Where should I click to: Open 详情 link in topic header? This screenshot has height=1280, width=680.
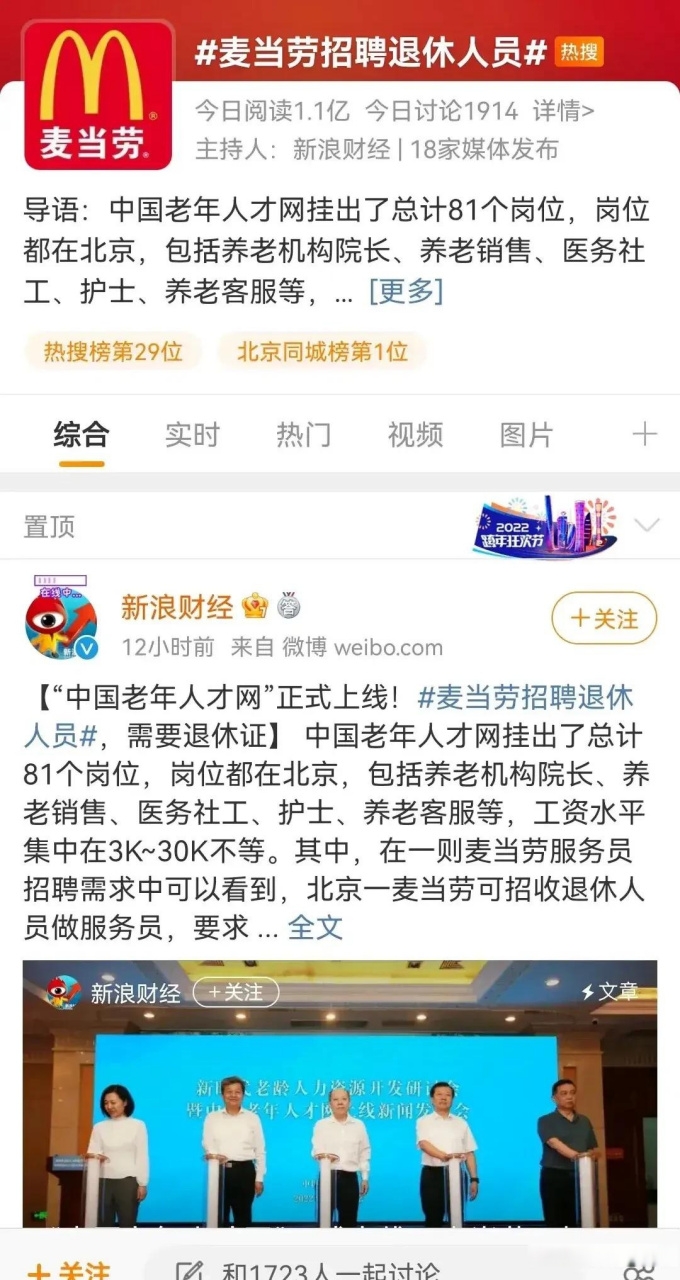(563, 110)
